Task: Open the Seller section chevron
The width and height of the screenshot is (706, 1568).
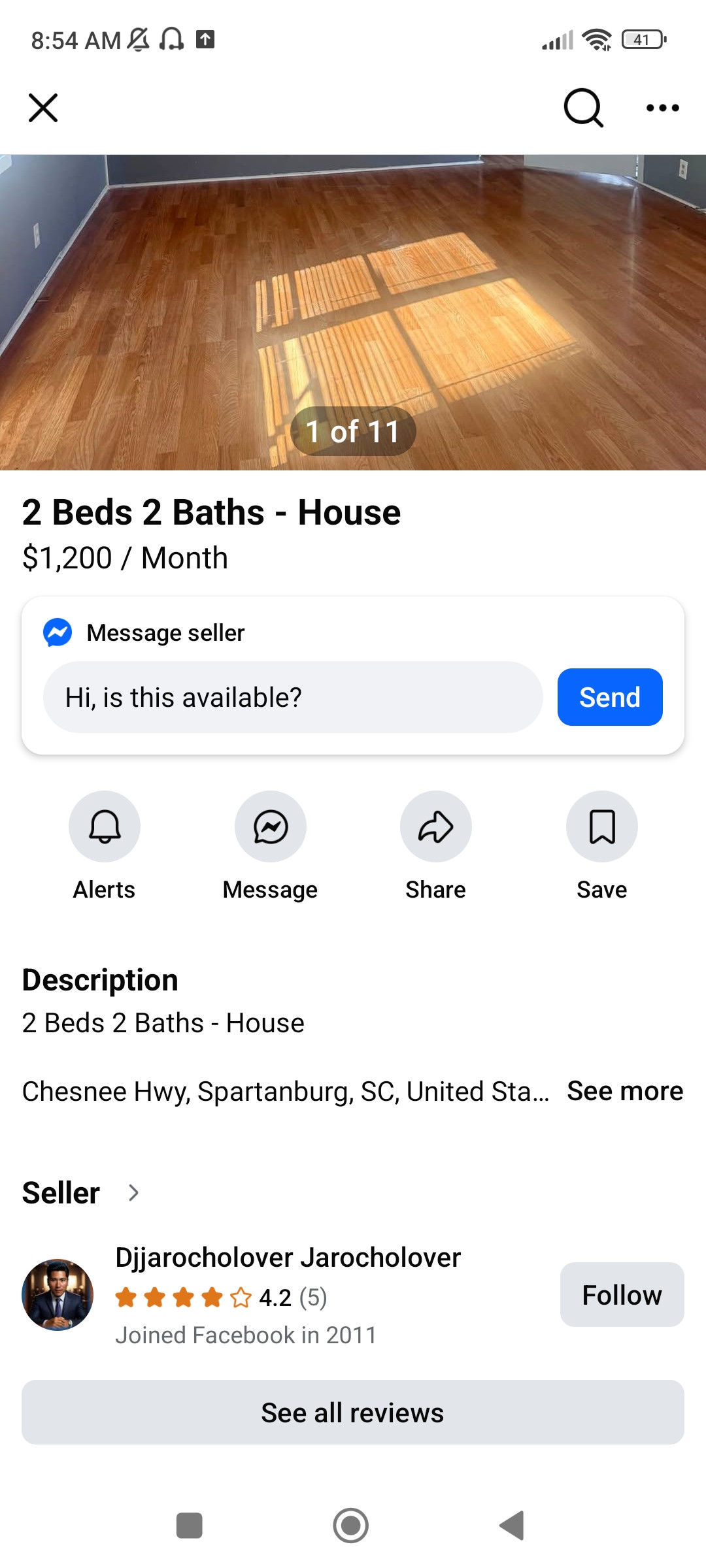Action: [x=133, y=1193]
